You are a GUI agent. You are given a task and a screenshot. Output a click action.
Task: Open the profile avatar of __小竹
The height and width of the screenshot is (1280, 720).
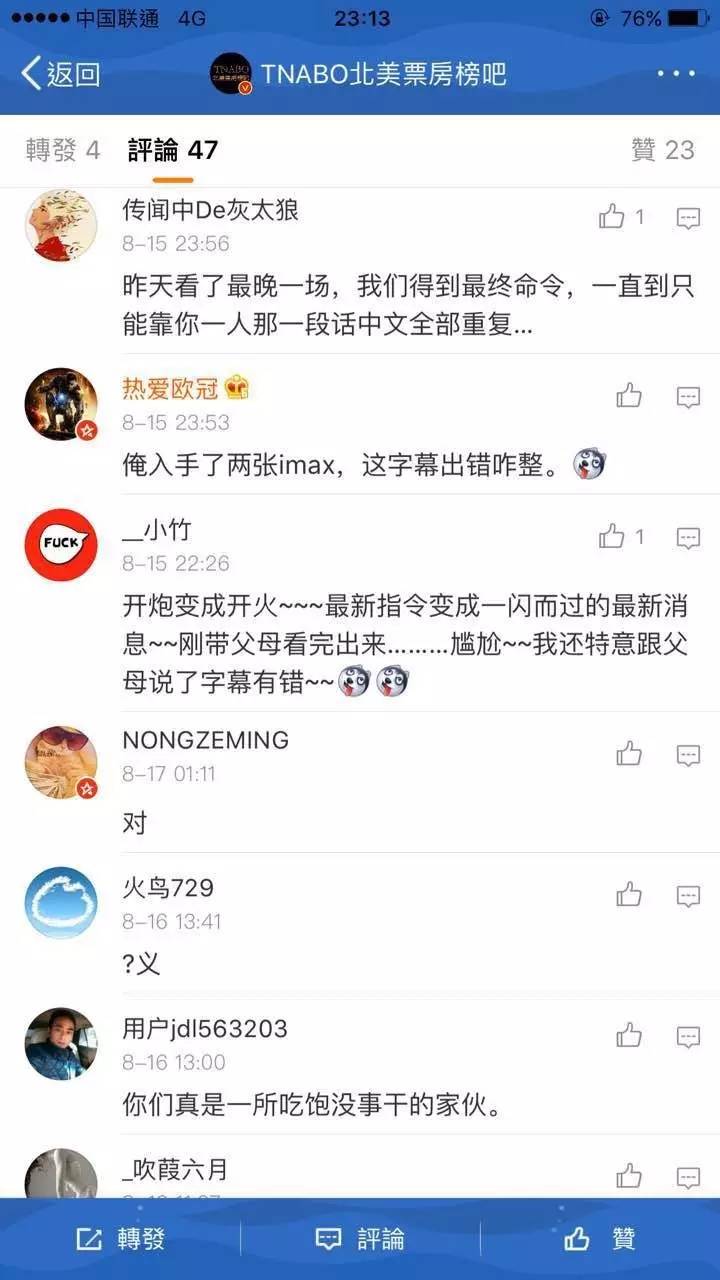(x=60, y=545)
